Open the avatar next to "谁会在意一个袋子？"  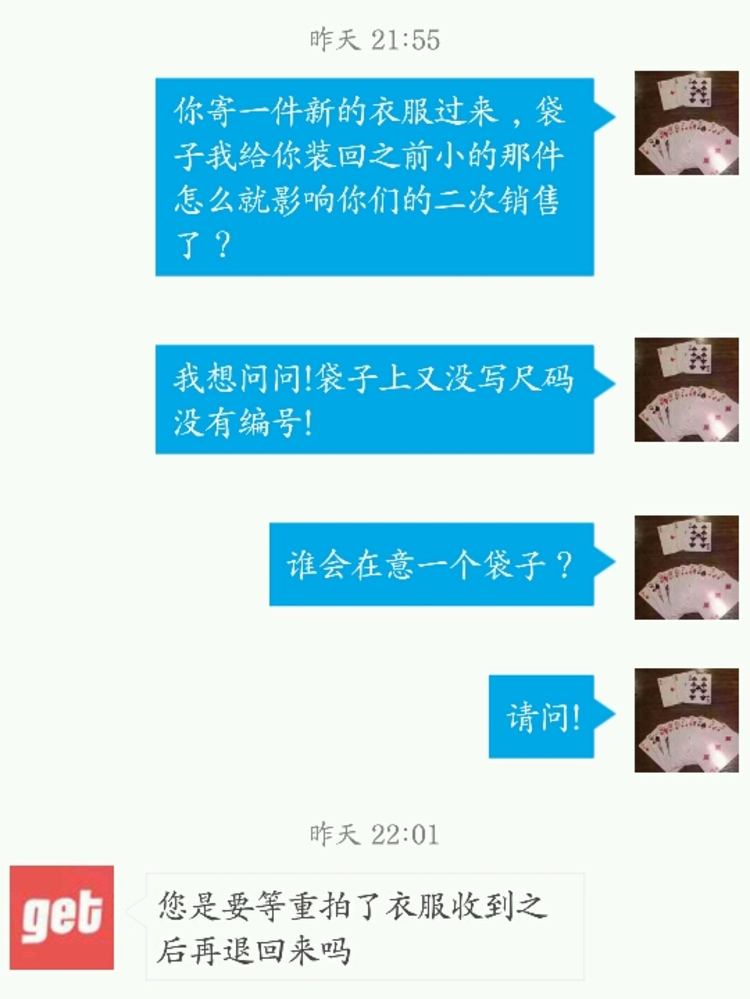click(x=686, y=567)
